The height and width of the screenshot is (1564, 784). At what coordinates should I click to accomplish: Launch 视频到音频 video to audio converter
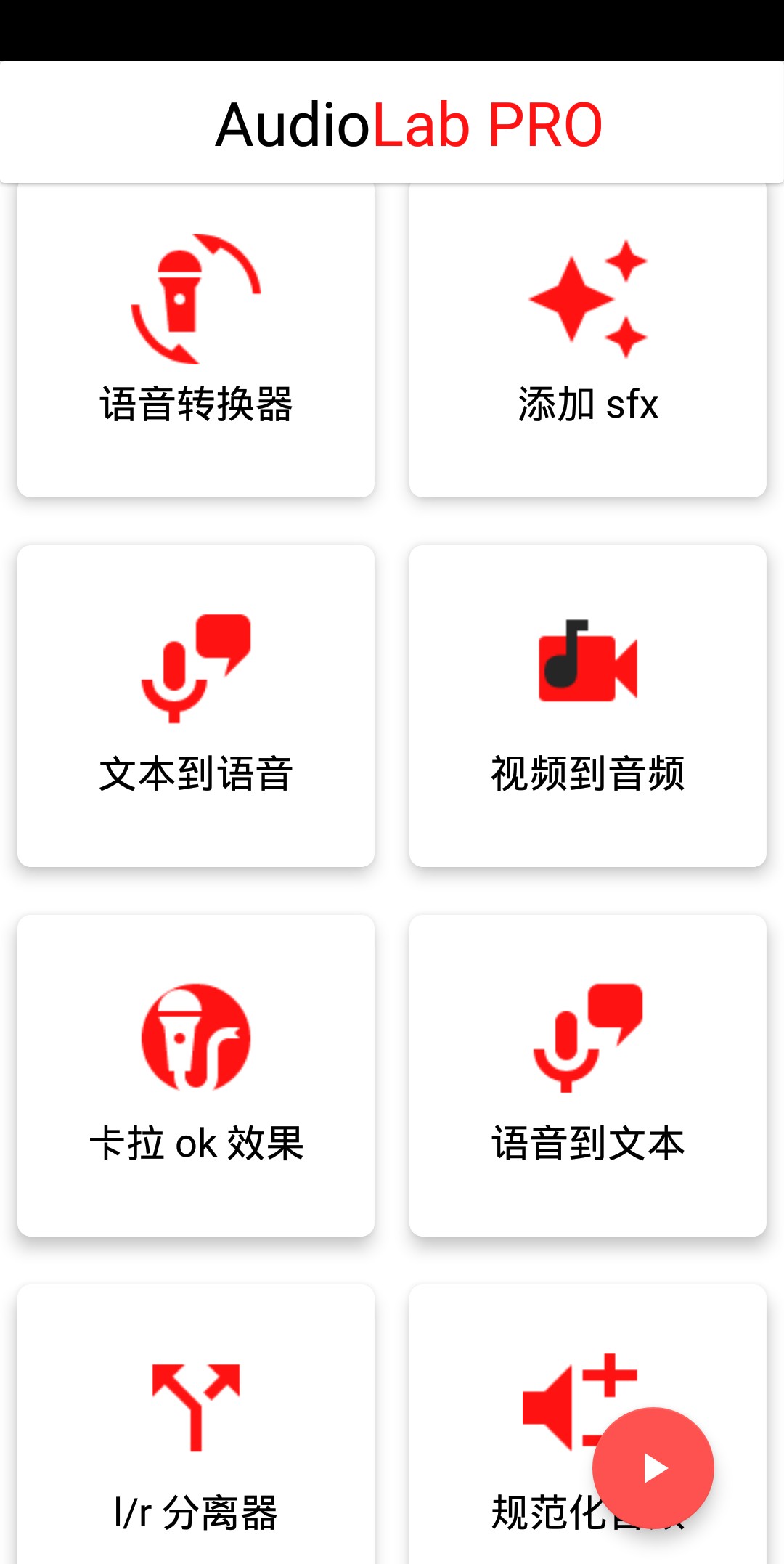(588, 706)
